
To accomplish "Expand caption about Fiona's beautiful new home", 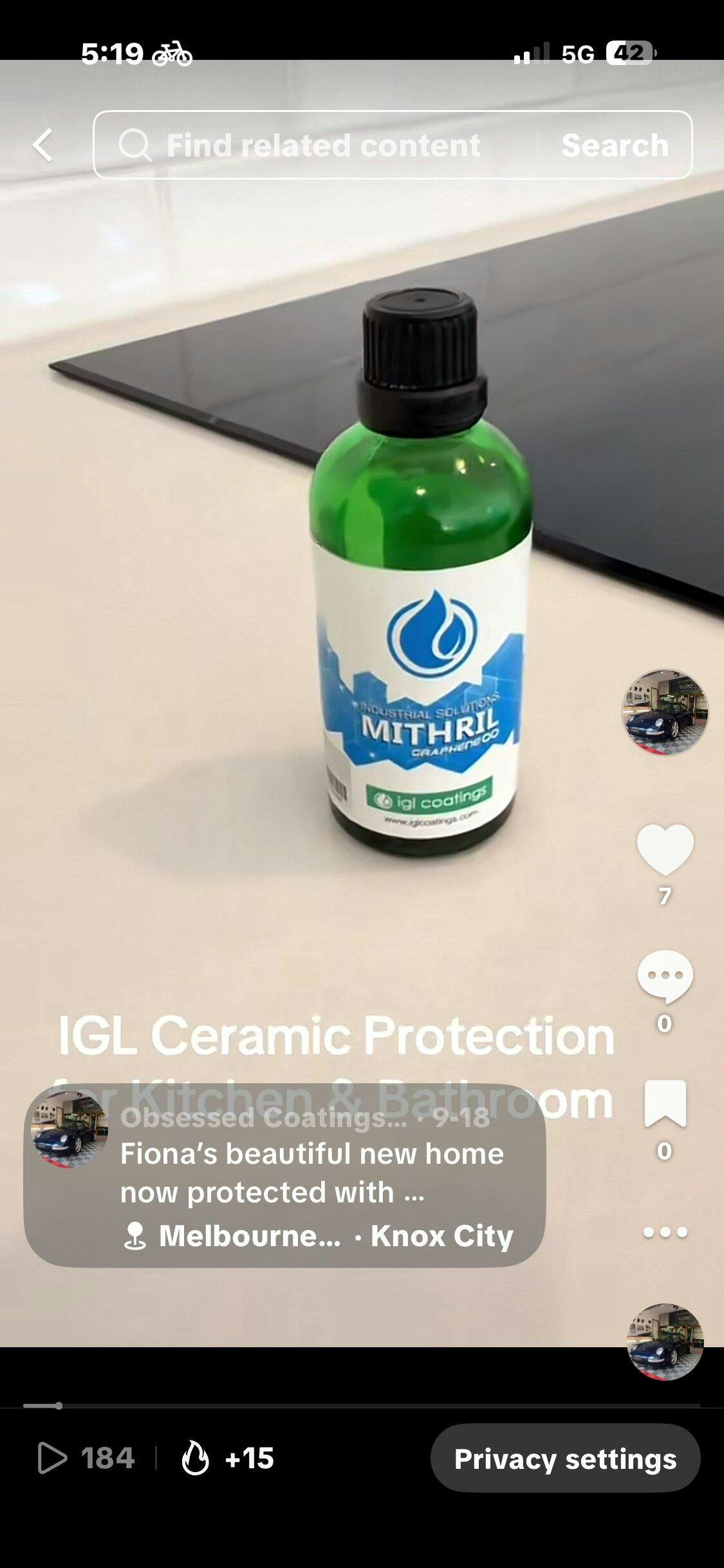I will [x=311, y=1173].
